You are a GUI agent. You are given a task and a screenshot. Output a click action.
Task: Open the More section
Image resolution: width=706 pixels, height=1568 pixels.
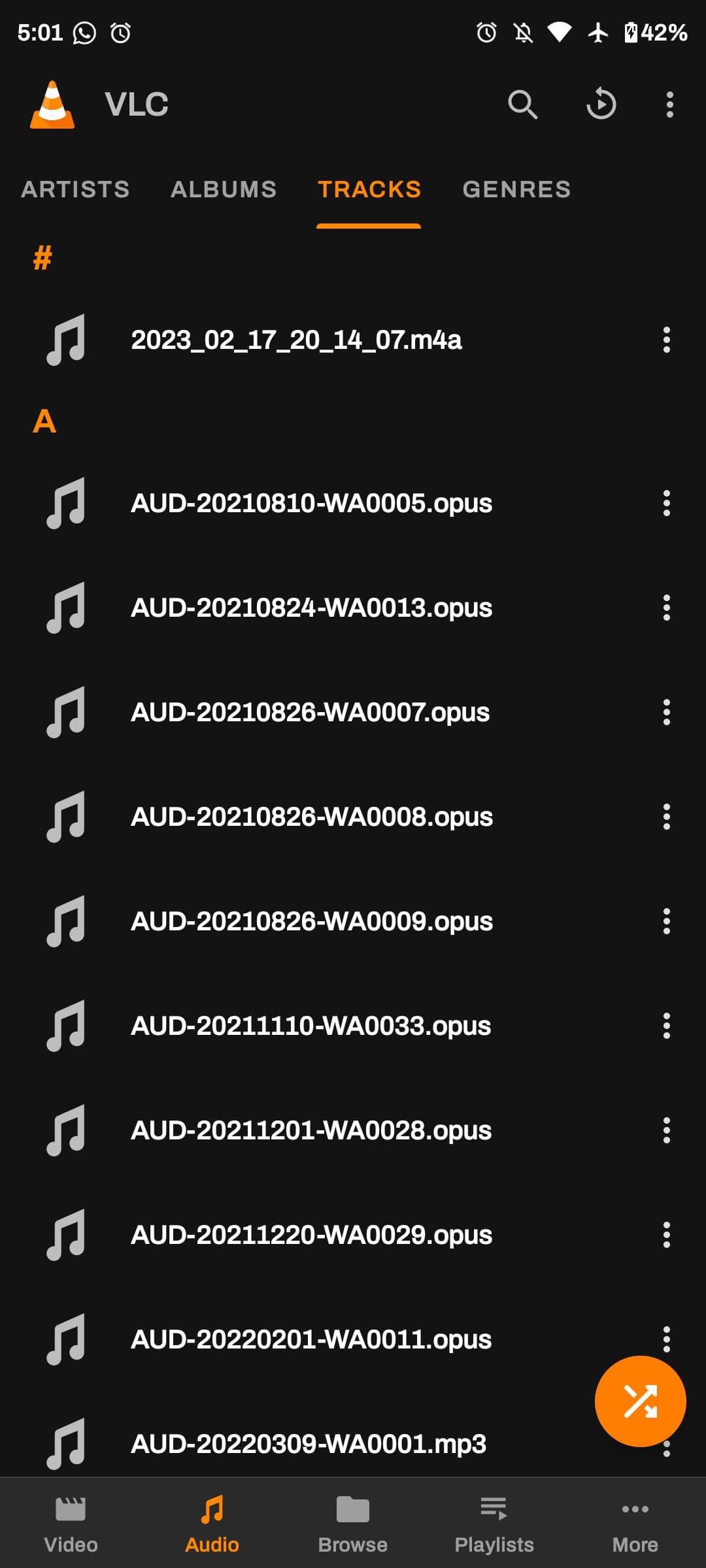click(x=635, y=1524)
